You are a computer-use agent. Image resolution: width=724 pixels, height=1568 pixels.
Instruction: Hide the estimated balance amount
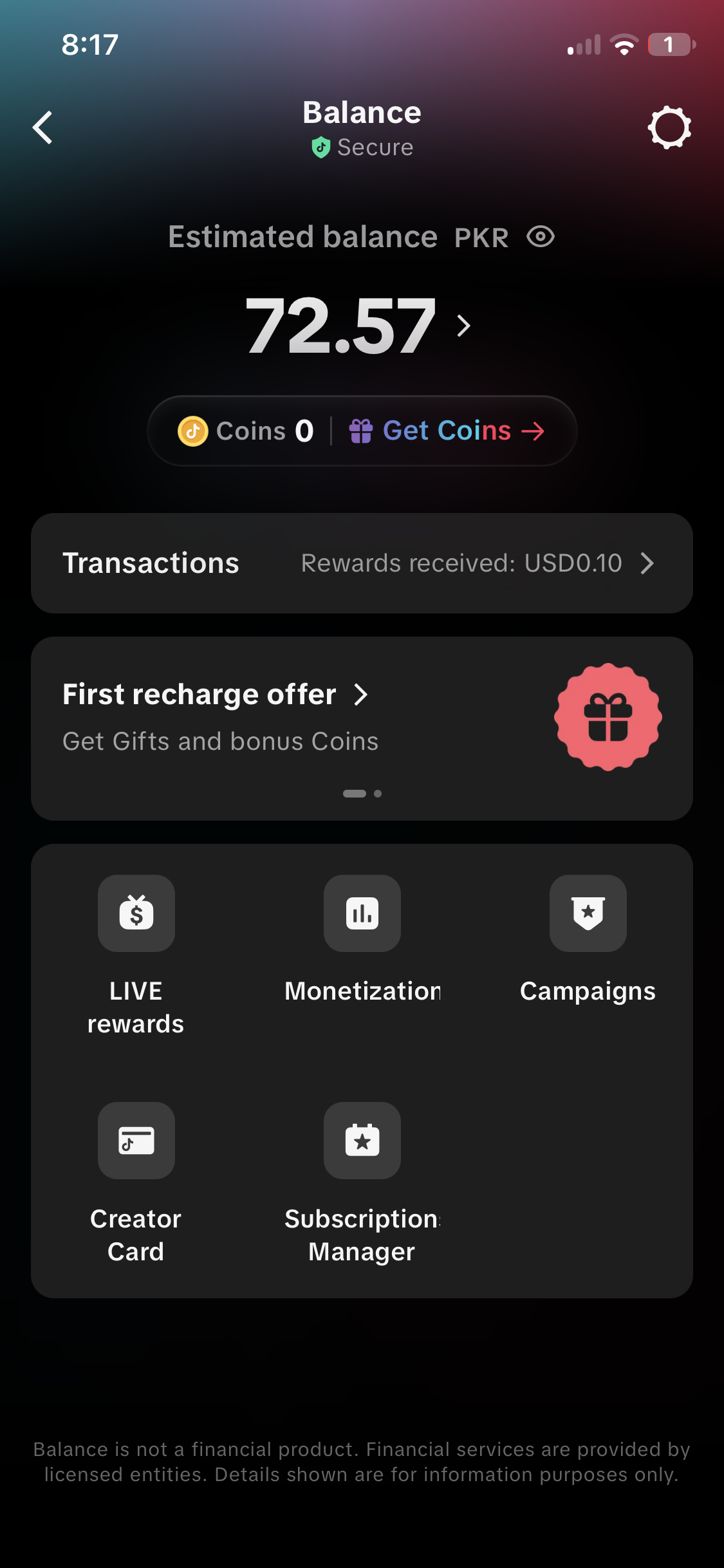540,237
